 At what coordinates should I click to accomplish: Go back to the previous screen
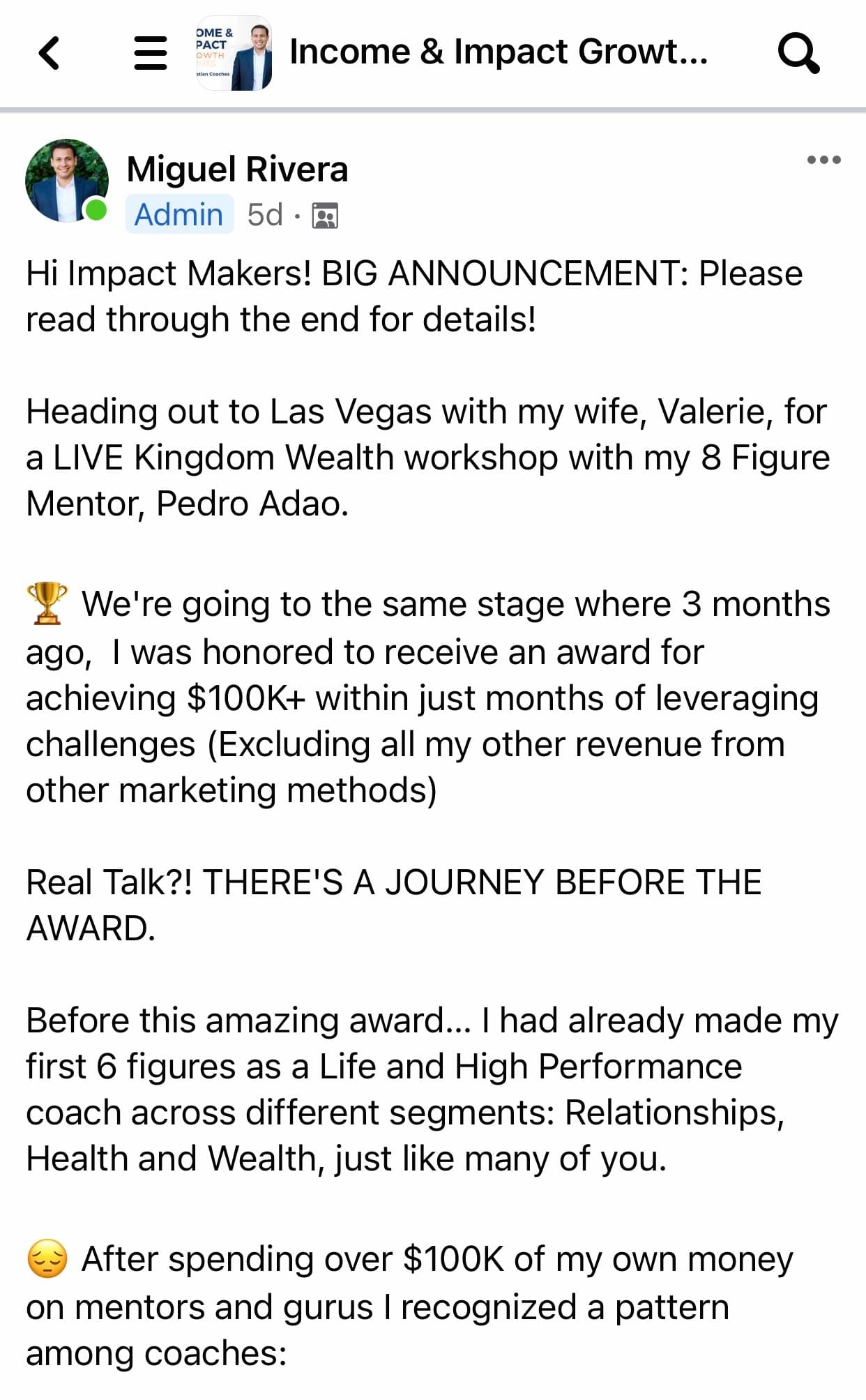click(49, 53)
